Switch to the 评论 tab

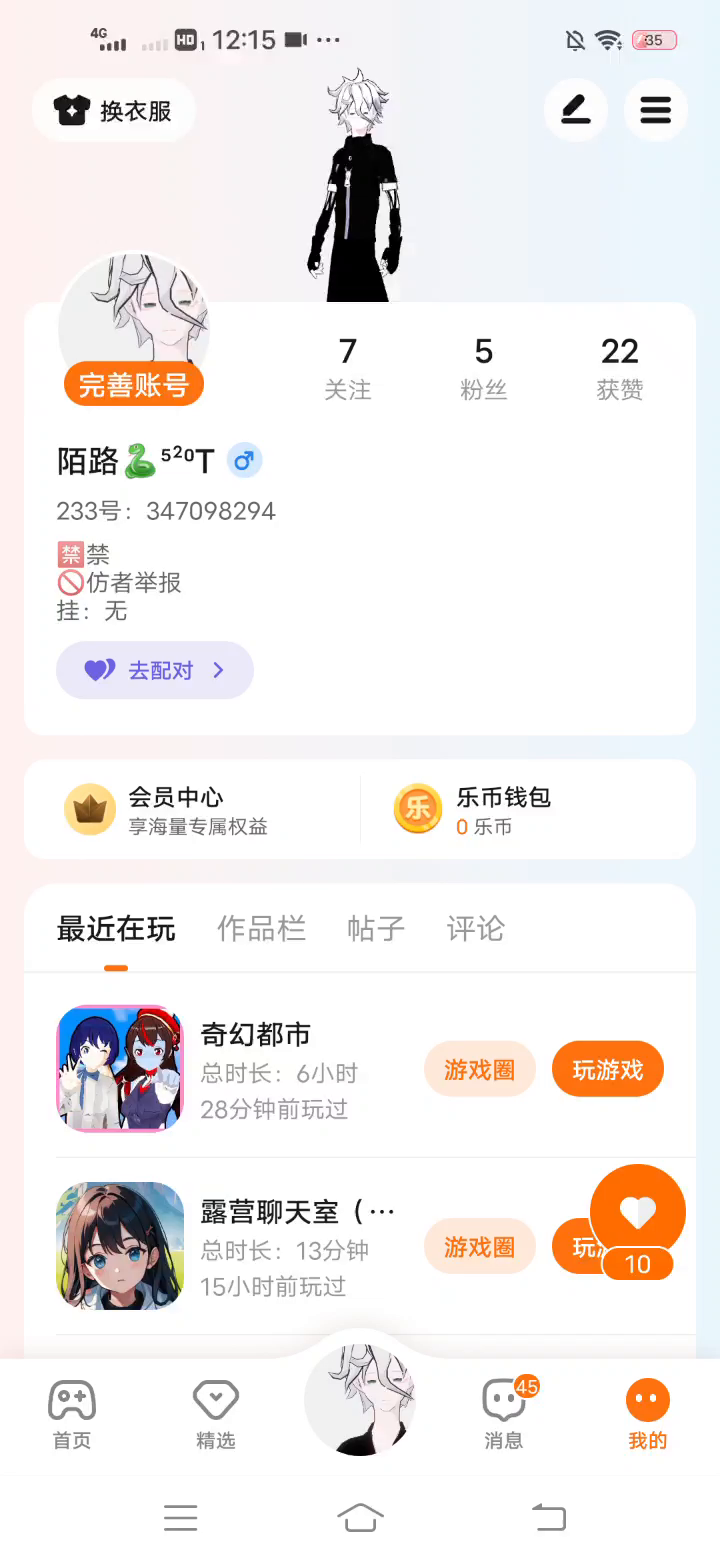click(x=476, y=929)
